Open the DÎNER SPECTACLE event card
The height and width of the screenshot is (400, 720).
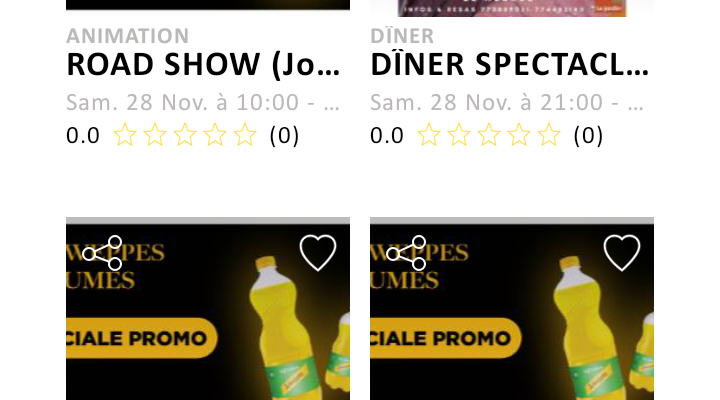[x=510, y=66]
